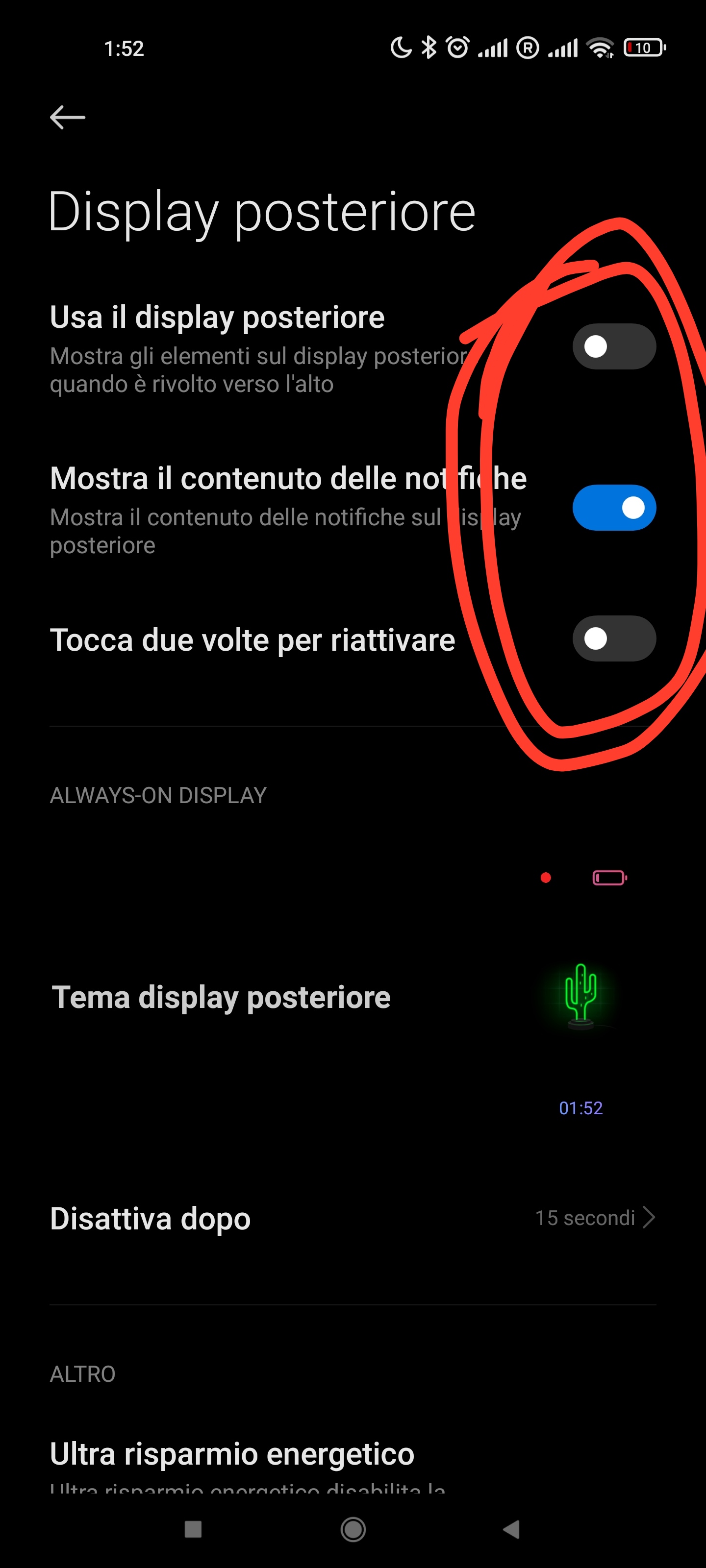The height and width of the screenshot is (1568, 706).
Task: Go back using the top arrow
Action: [67, 117]
